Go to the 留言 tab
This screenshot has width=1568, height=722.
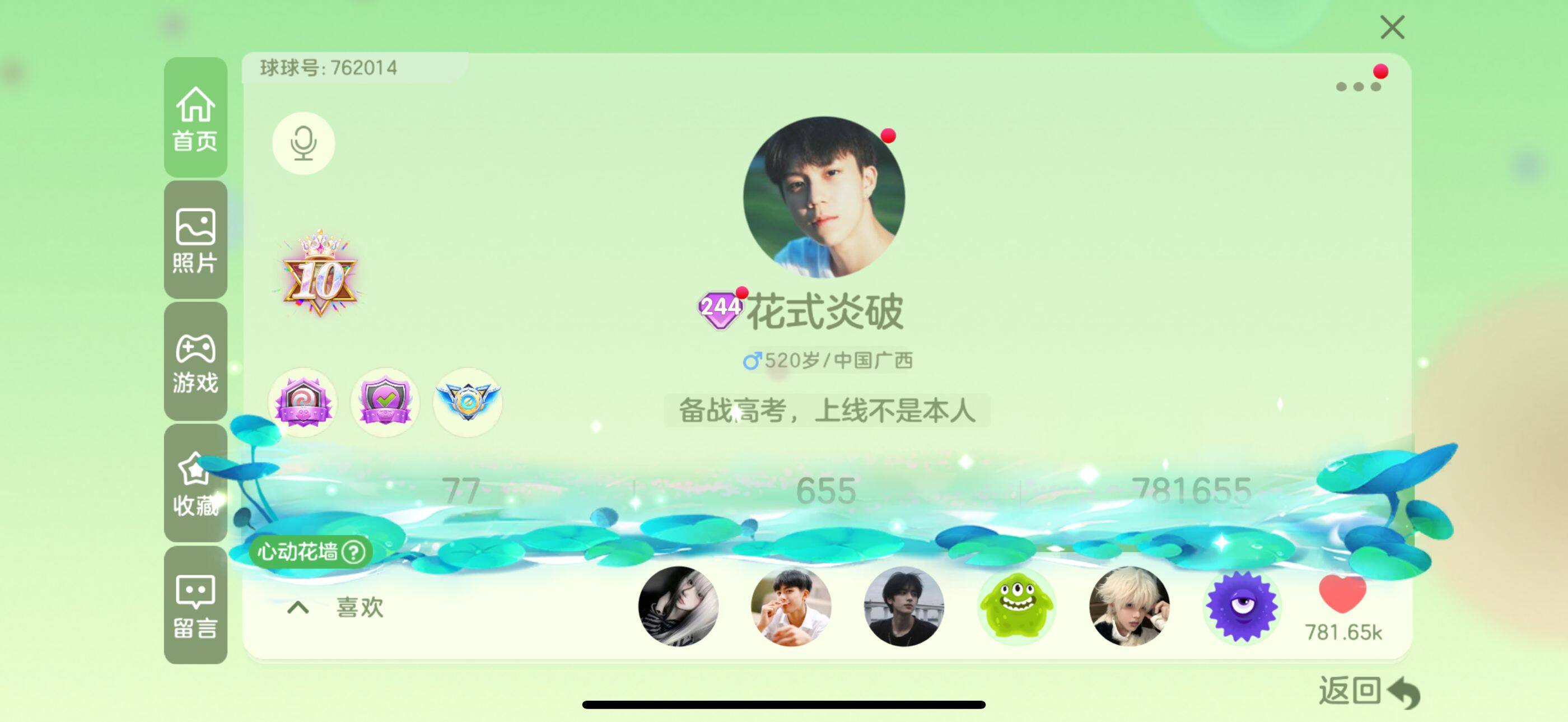[x=195, y=605]
